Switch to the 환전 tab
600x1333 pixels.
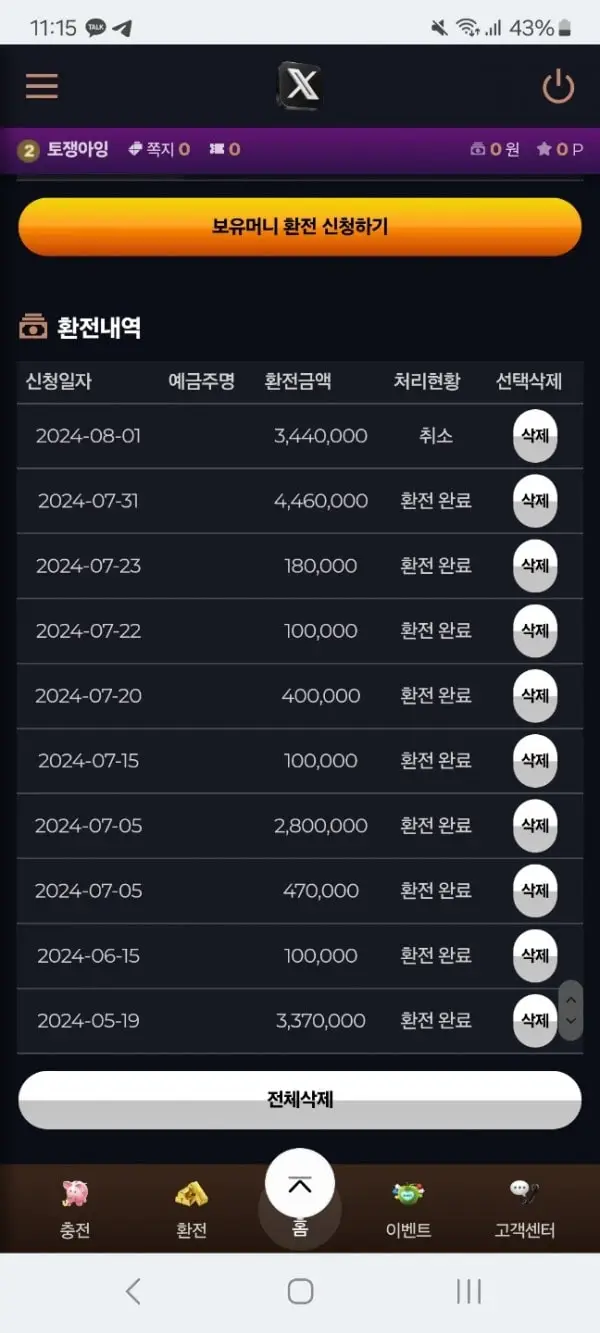191,1208
